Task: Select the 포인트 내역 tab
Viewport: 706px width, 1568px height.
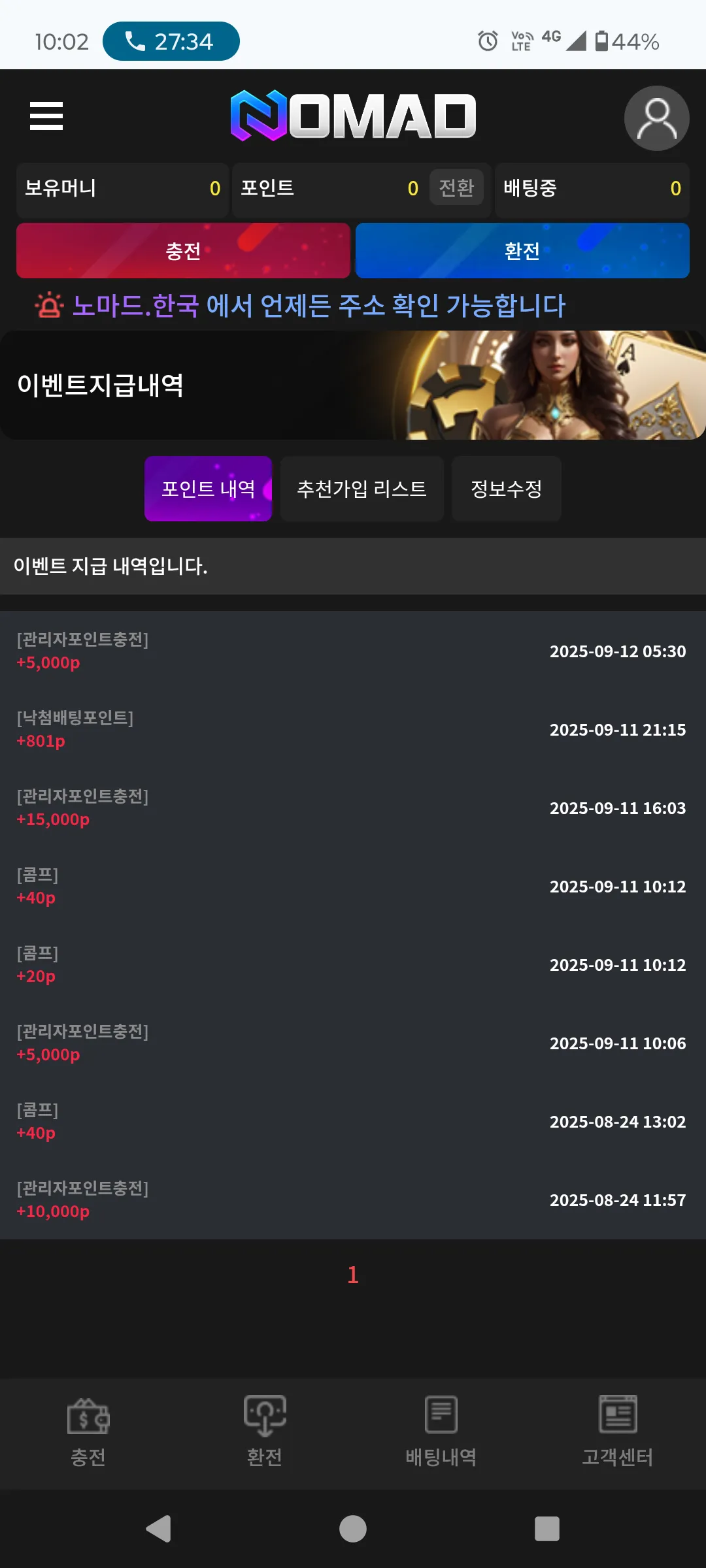Action: click(208, 489)
